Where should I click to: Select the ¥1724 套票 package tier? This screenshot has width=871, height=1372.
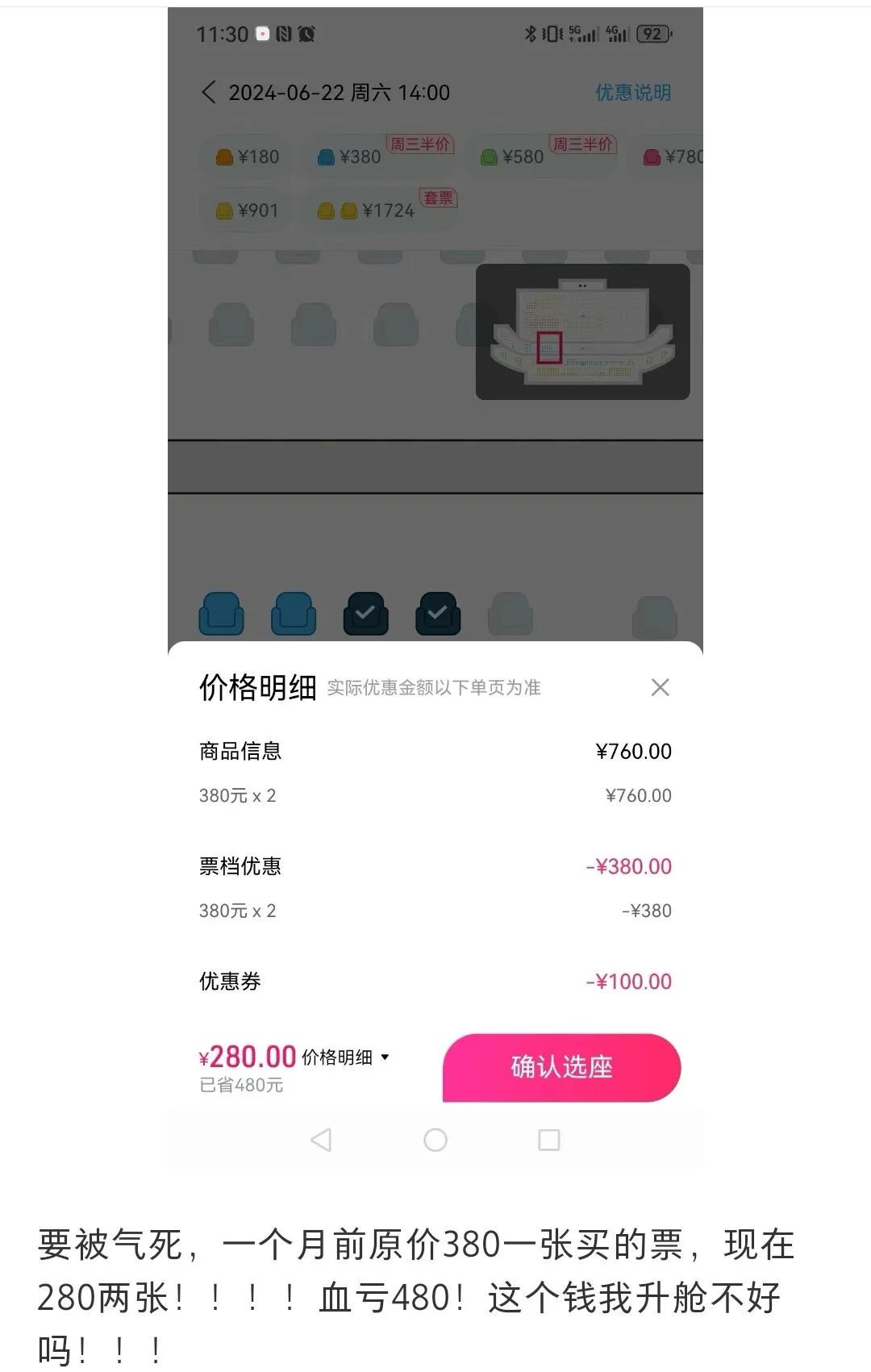[x=371, y=211]
